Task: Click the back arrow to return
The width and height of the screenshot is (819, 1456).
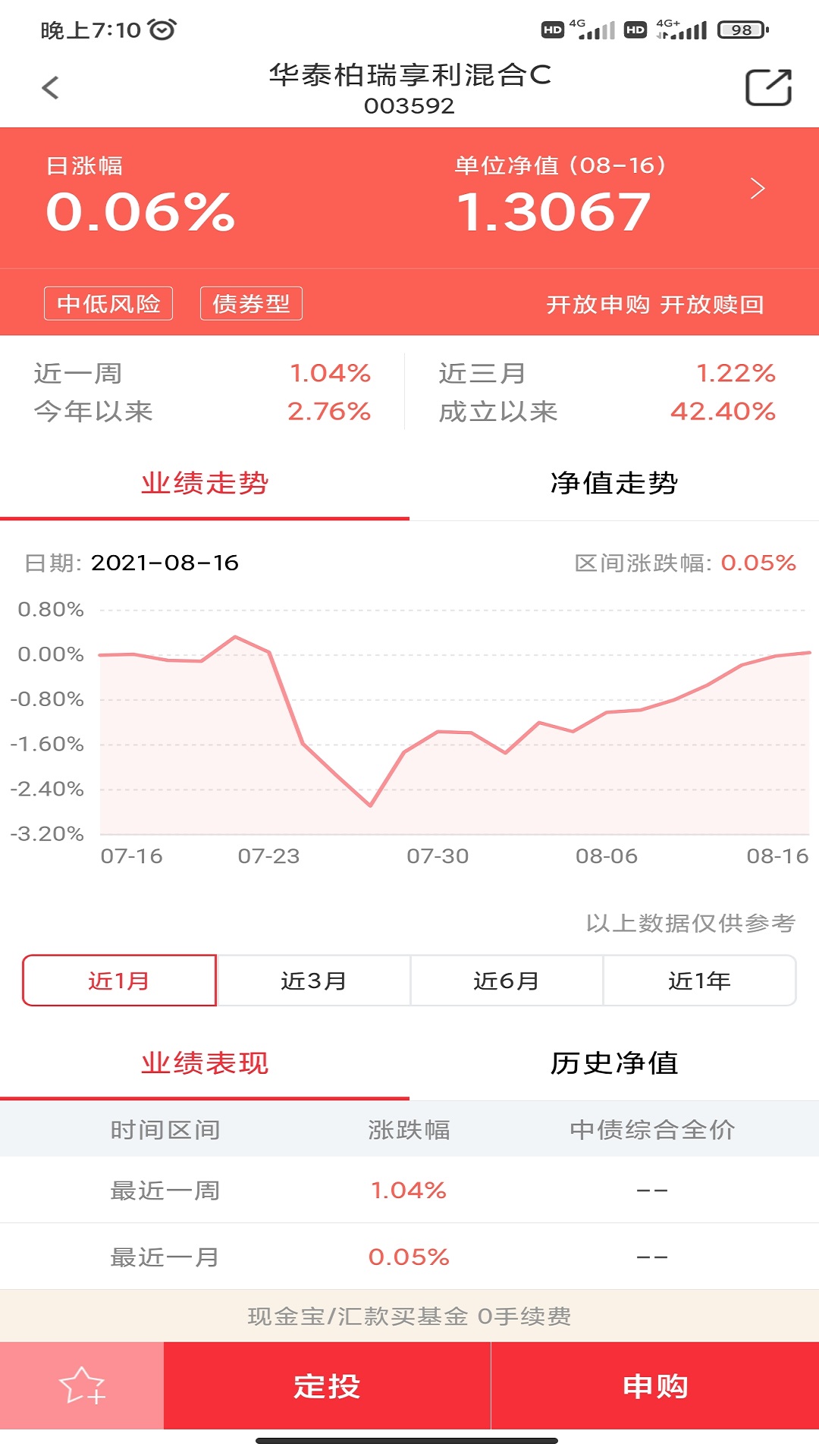Action: pyautogui.click(x=50, y=89)
